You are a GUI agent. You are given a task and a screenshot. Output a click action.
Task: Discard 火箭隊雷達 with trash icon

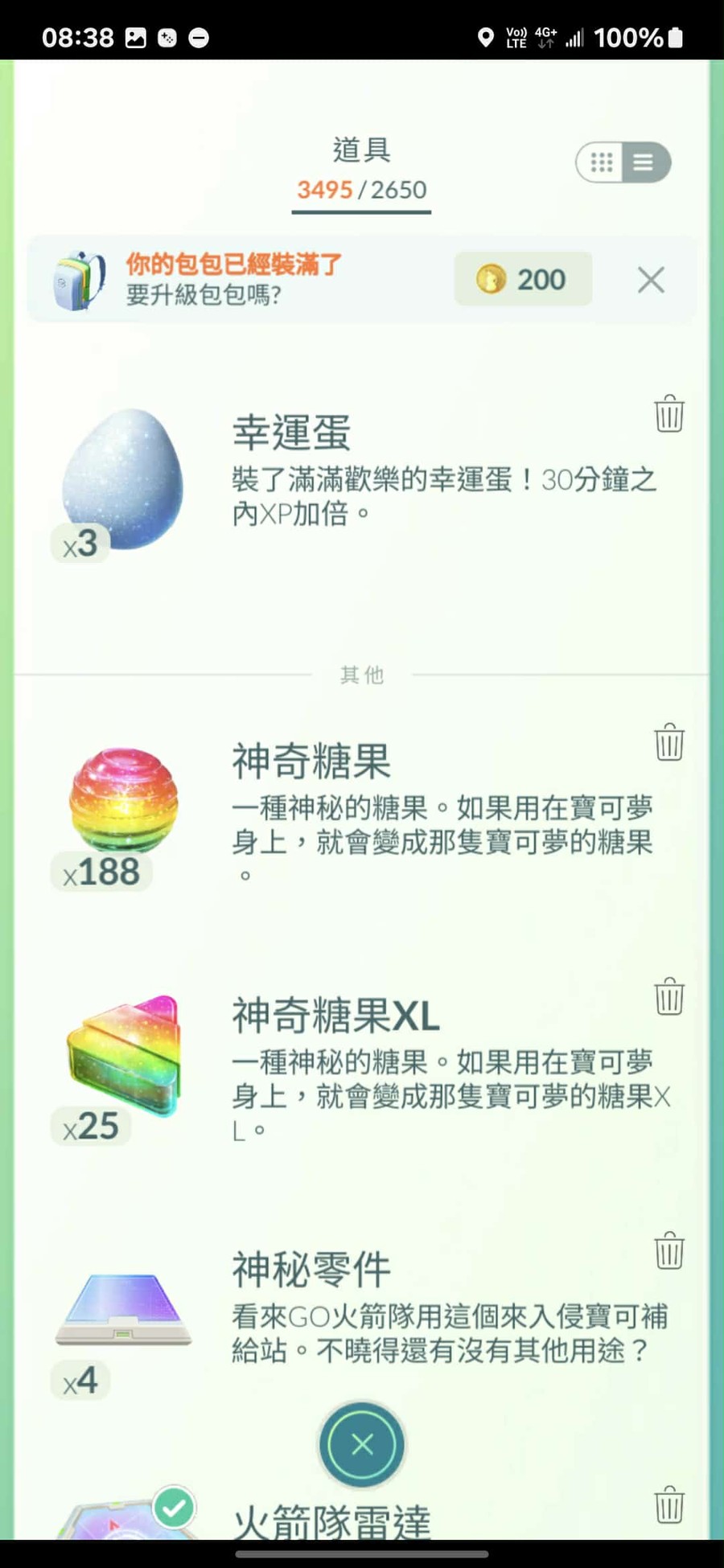pos(669,1505)
